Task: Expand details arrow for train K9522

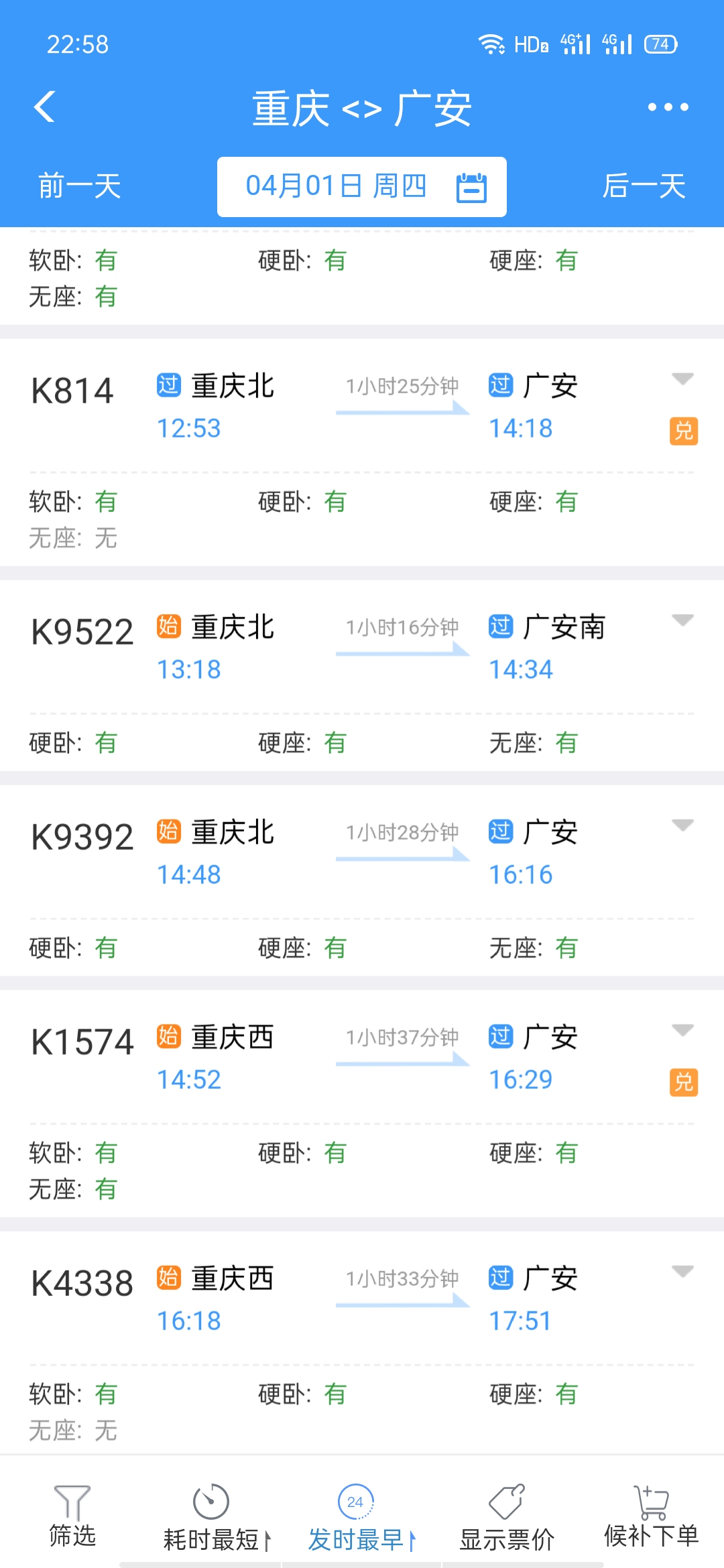Action: tap(682, 620)
